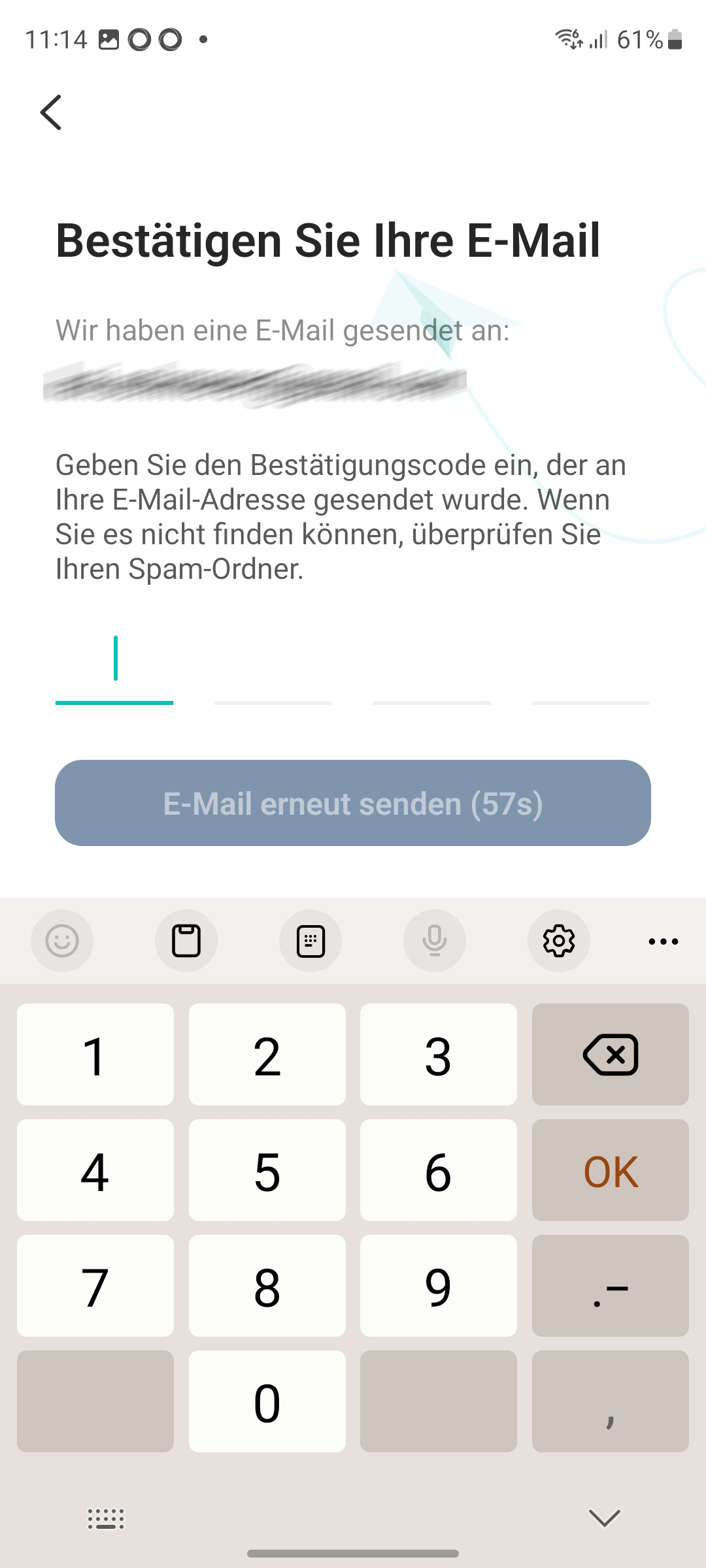
Task: Open the keyboard emoji panel
Action: (x=62, y=941)
